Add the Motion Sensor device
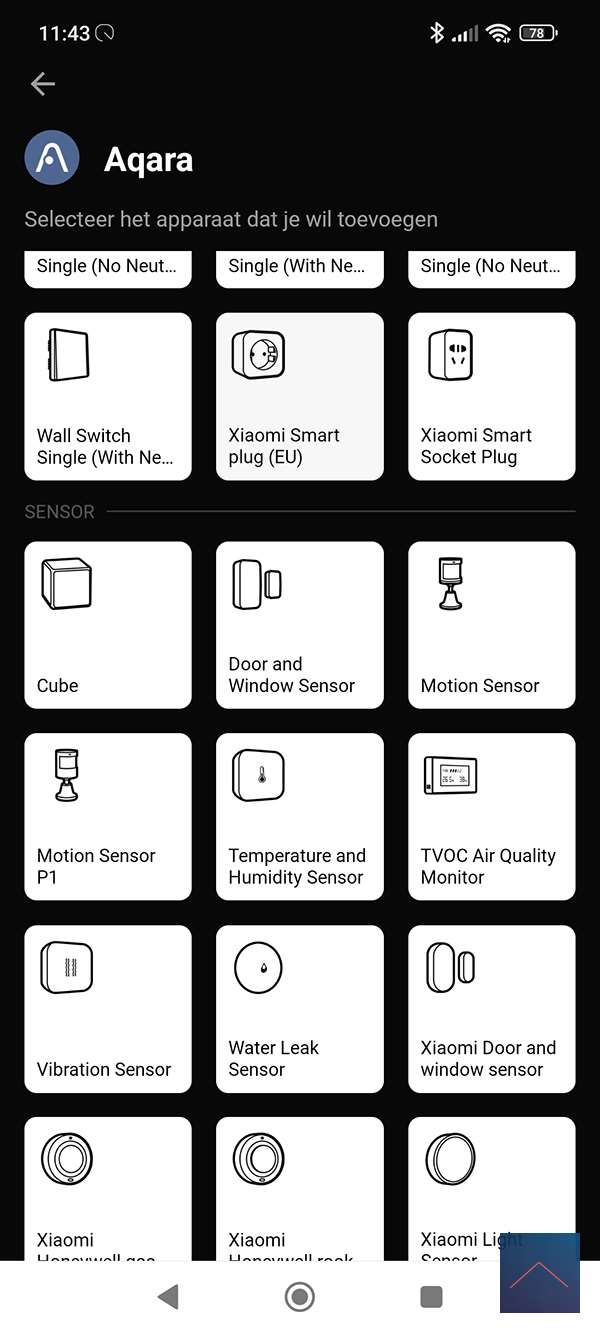The image size is (600, 1333). (491, 624)
